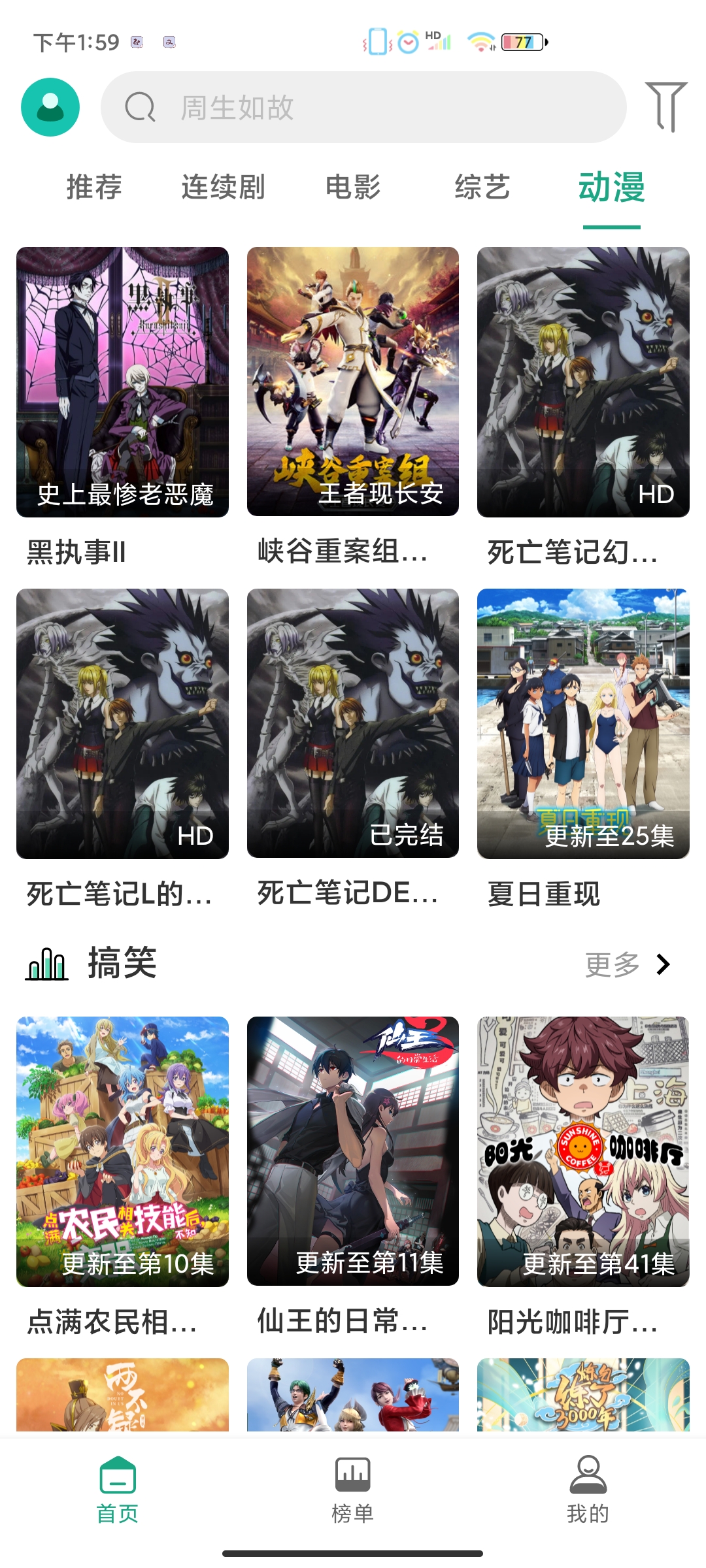Click the filter funnel icon beside search bar
706x1568 pixels.
667,107
